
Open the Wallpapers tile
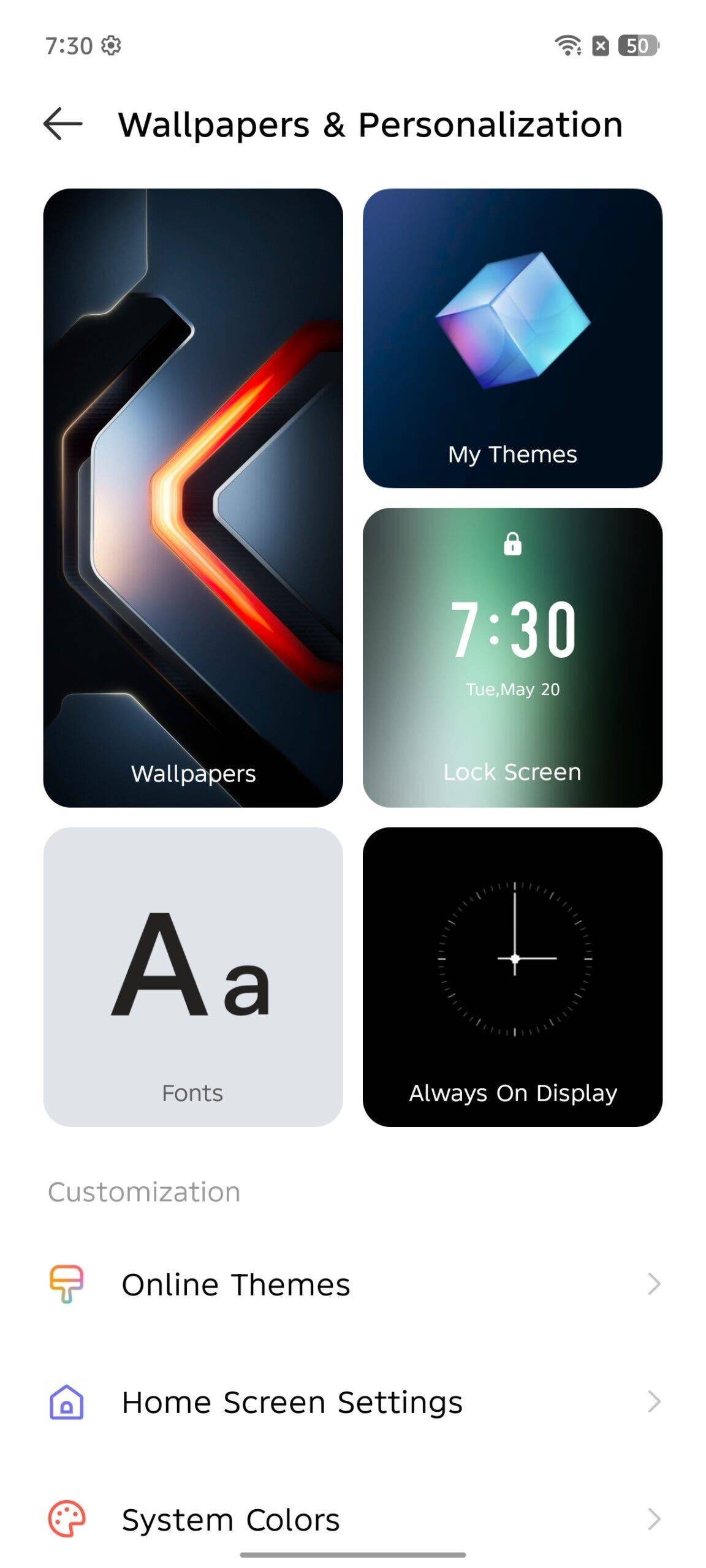193,497
